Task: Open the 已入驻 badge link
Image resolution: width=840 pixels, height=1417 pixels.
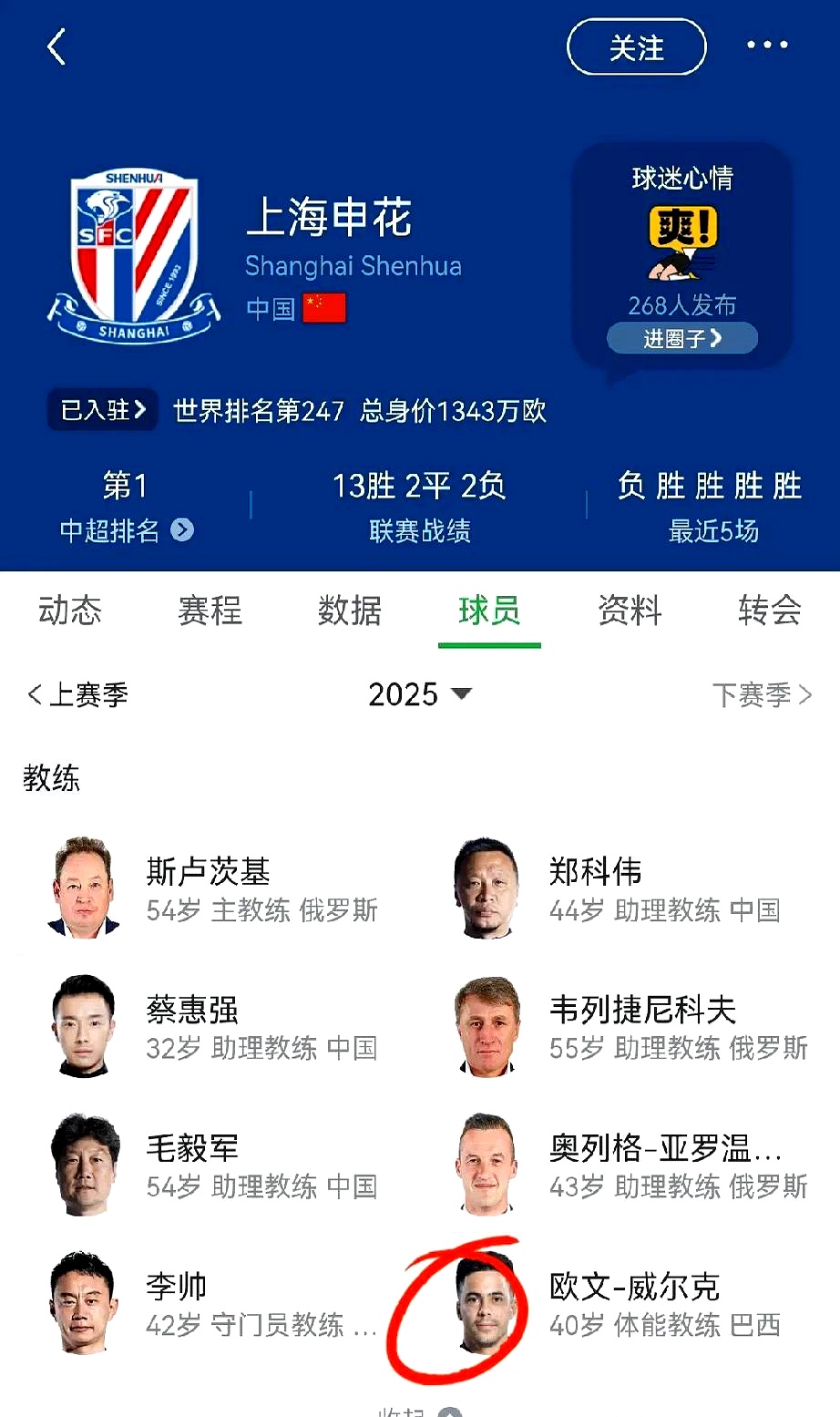Action: click(x=102, y=410)
